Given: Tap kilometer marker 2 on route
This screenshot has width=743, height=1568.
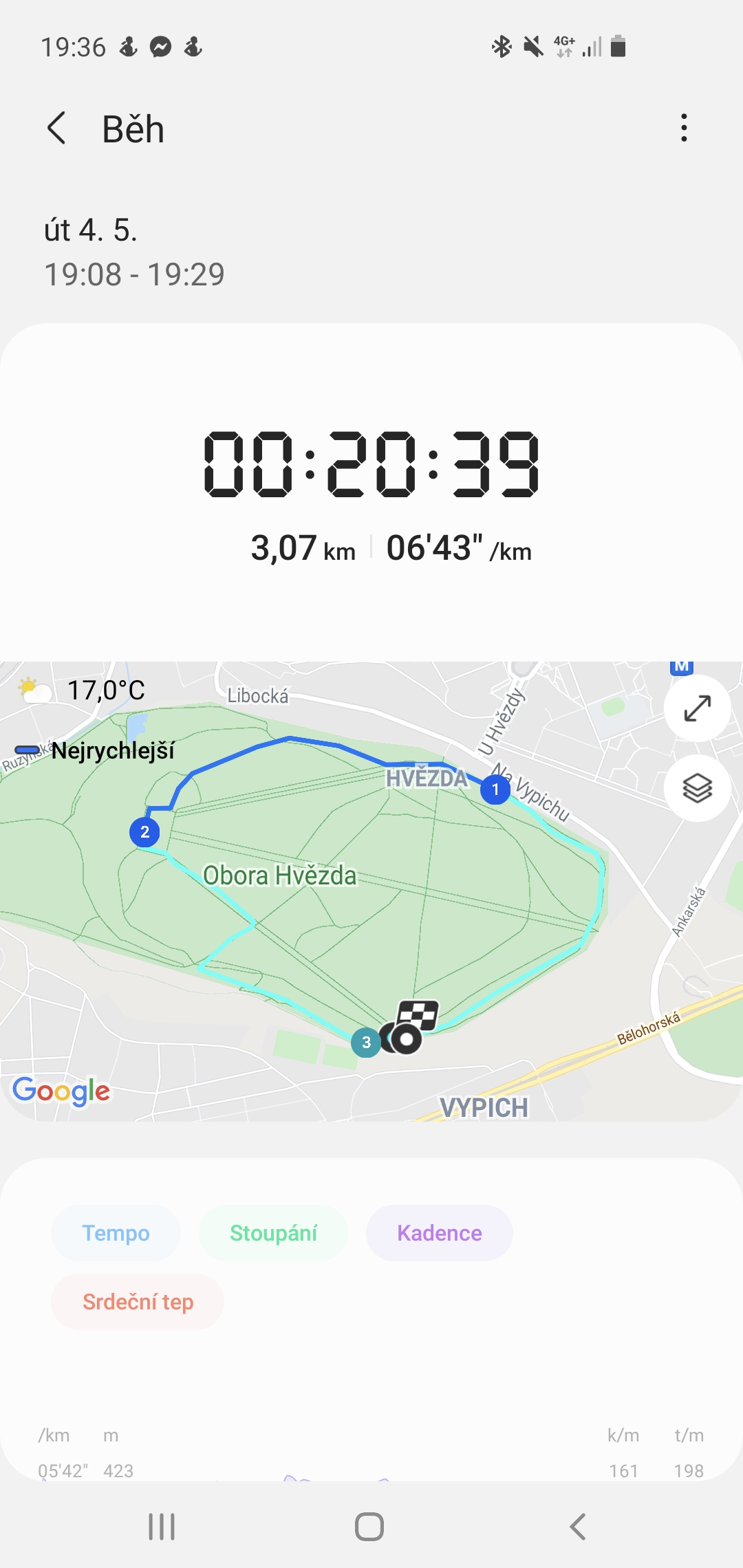Looking at the screenshot, I should pyautogui.click(x=144, y=832).
